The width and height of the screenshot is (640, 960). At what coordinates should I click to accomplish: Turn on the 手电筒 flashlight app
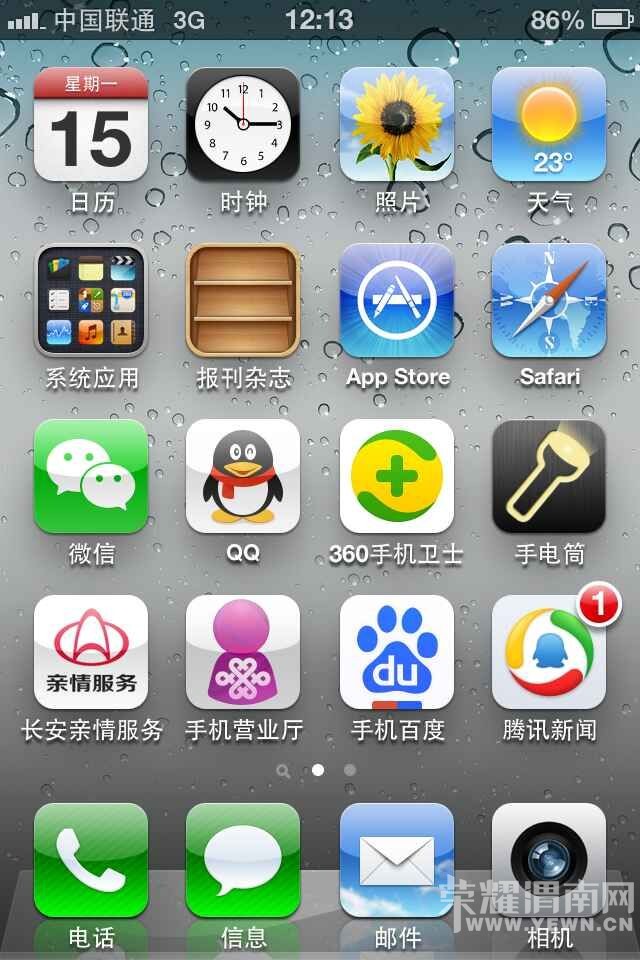point(549,476)
